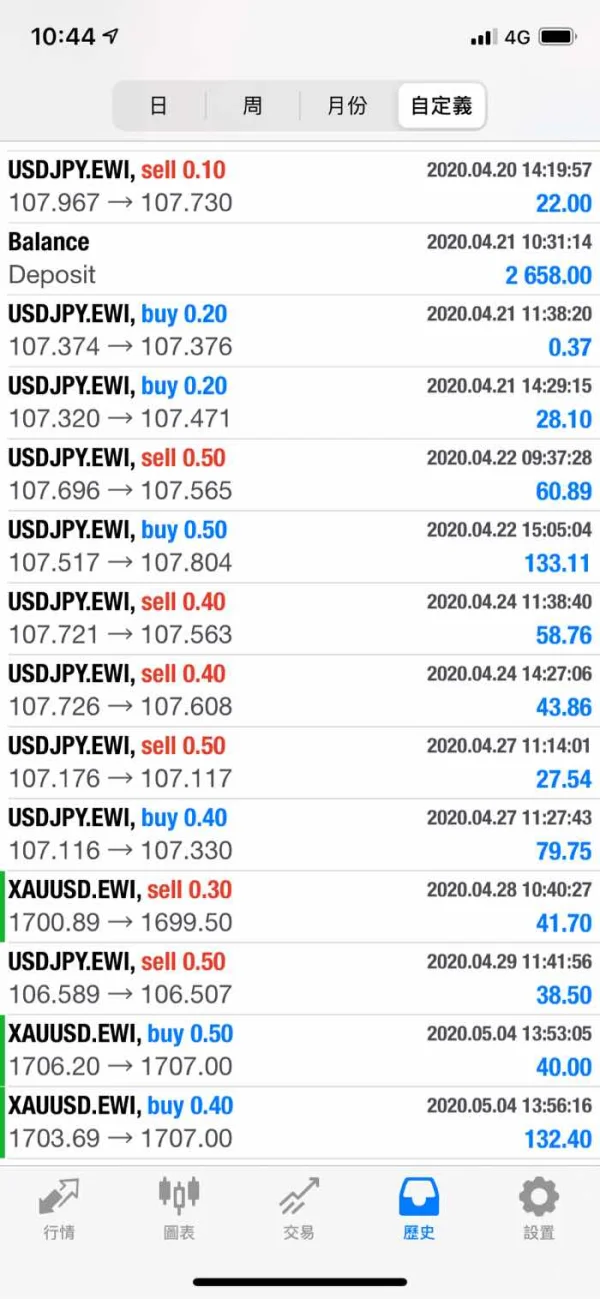The image size is (600, 1299).
Task: Go to the 圖表 chart tab
Action: 179,1208
